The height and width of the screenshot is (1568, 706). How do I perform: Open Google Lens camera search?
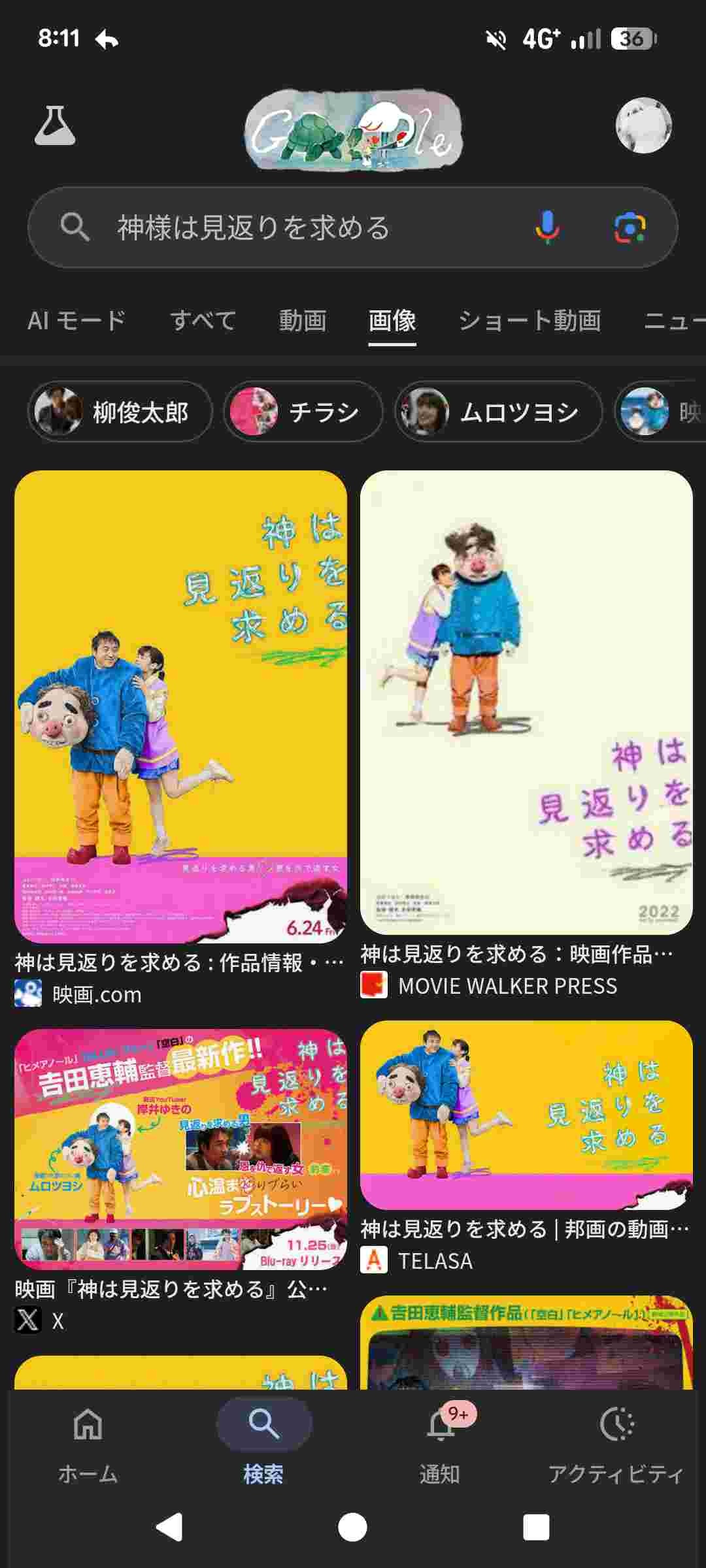click(630, 227)
